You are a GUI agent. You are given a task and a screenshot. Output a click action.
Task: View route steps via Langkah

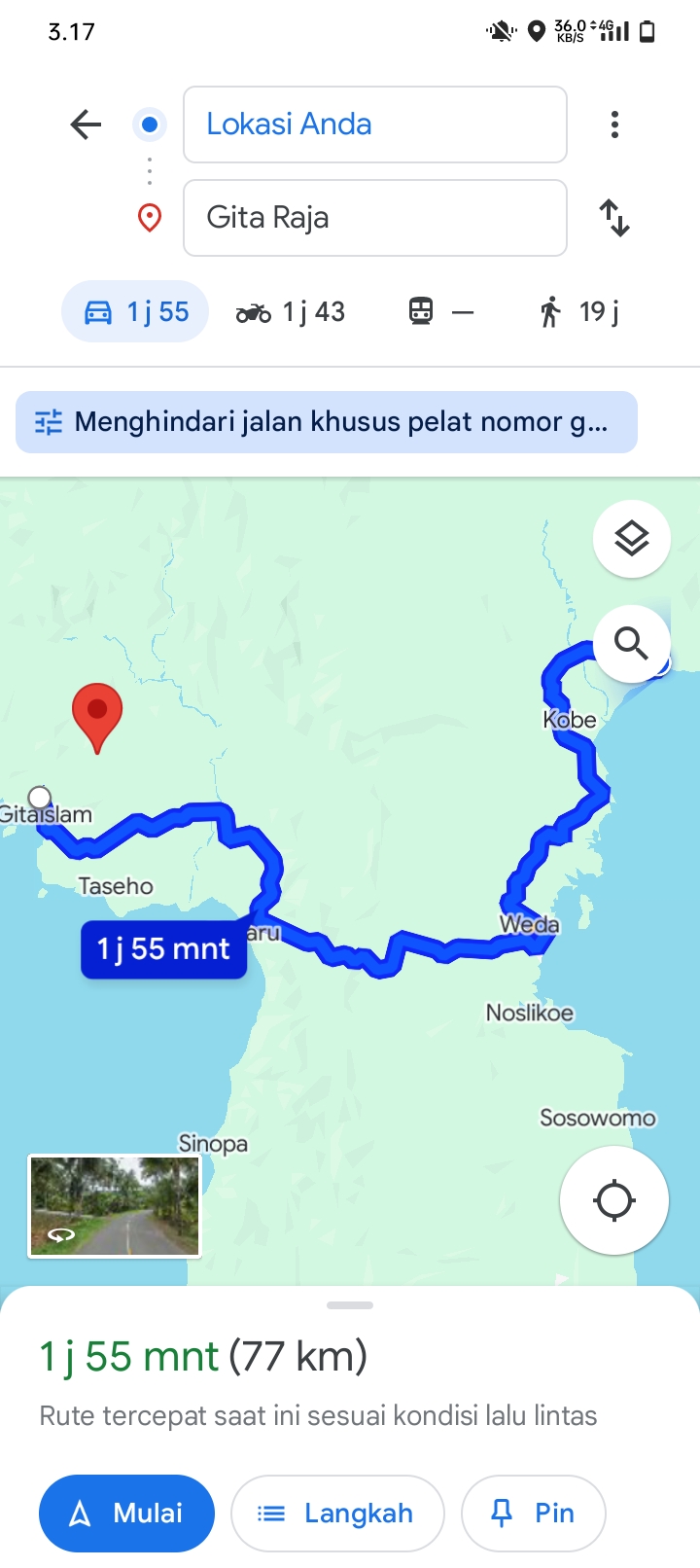337,1514
